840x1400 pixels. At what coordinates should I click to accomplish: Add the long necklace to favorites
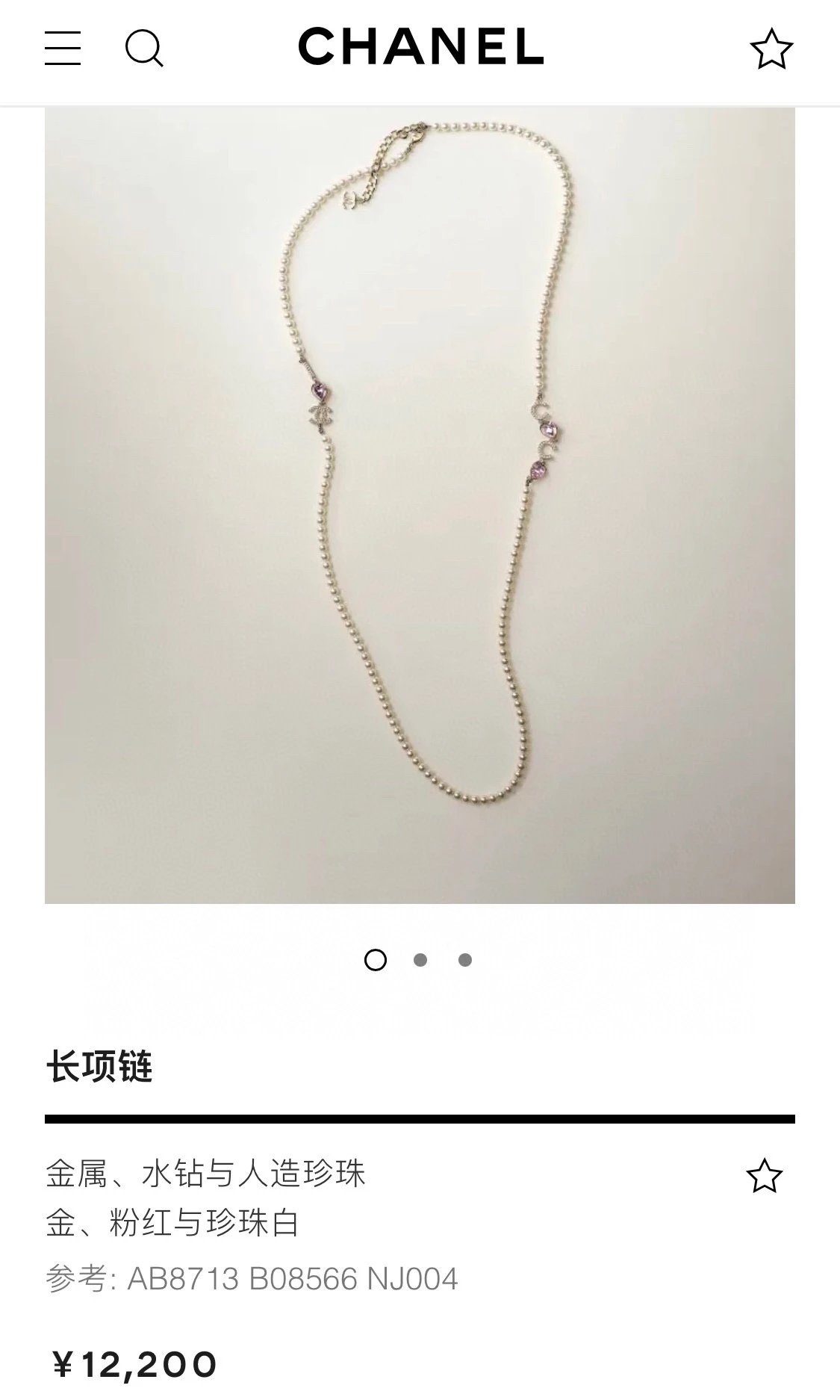[764, 1176]
